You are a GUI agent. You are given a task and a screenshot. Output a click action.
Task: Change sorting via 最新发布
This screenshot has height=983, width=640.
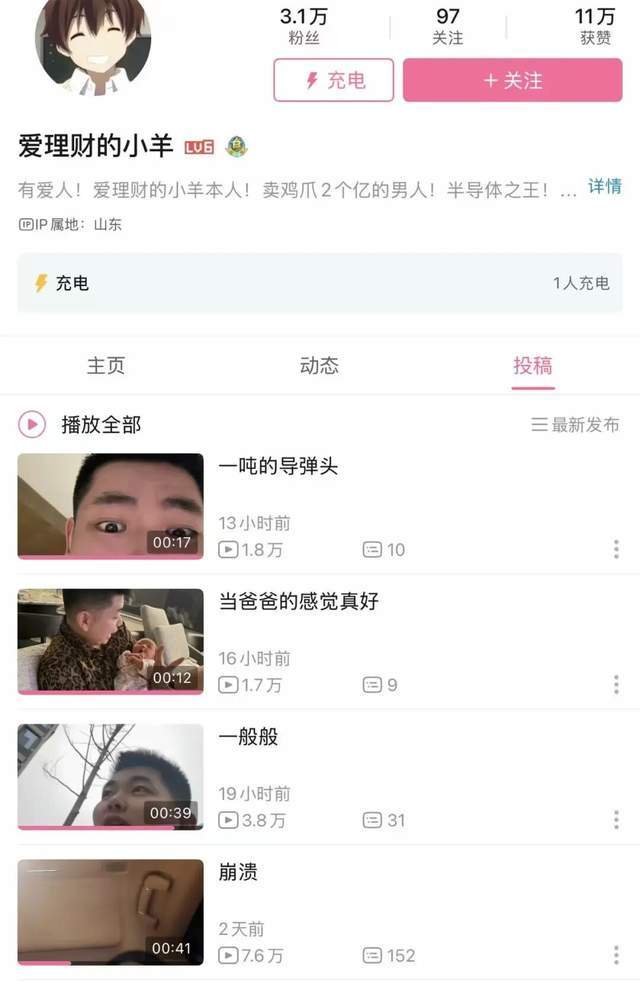[575, 425]
